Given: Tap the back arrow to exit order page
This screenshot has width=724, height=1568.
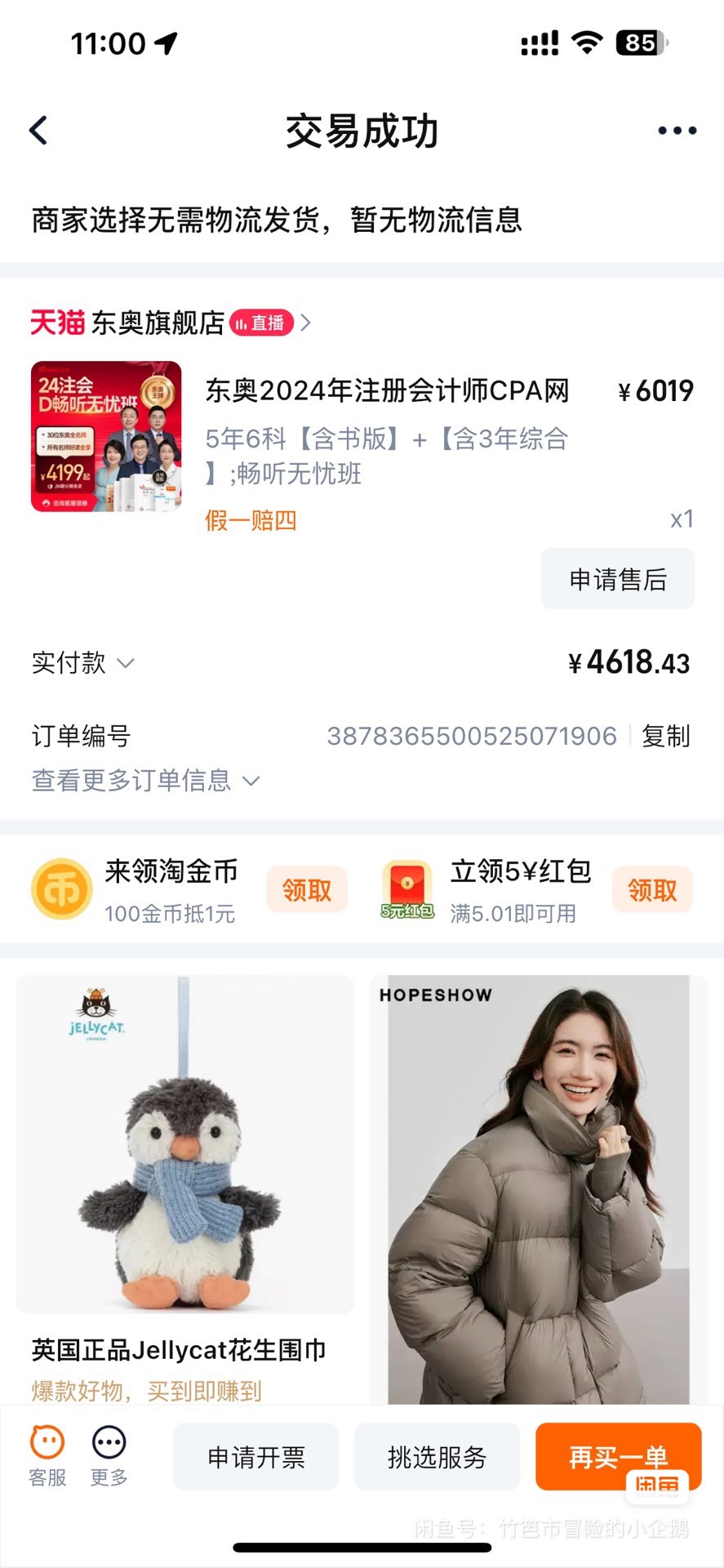Looking at the screenshot, I should tap(37, 129).
